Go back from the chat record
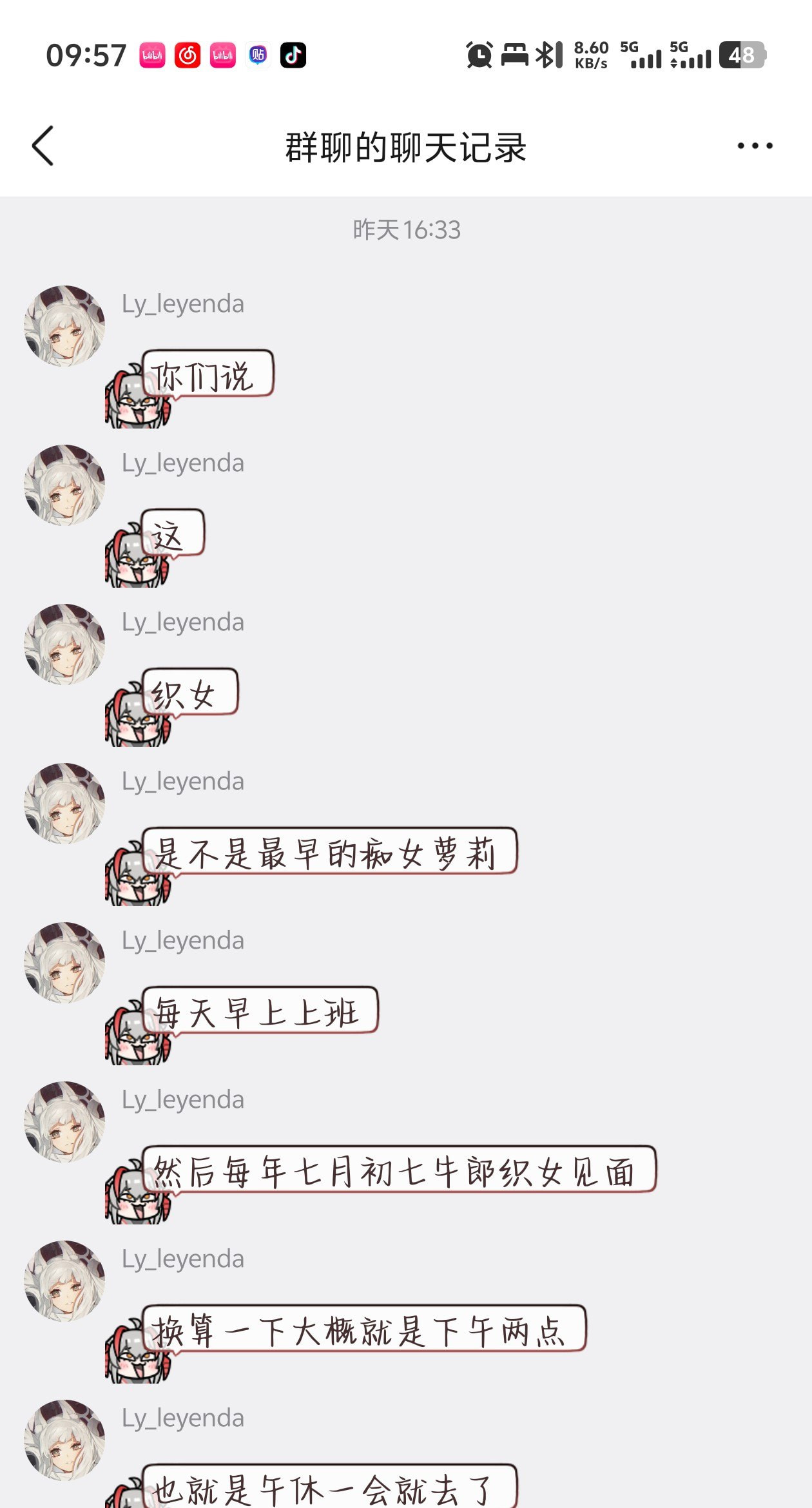The height and width of the screenshot is (1508, 812). tap(43, 146)
